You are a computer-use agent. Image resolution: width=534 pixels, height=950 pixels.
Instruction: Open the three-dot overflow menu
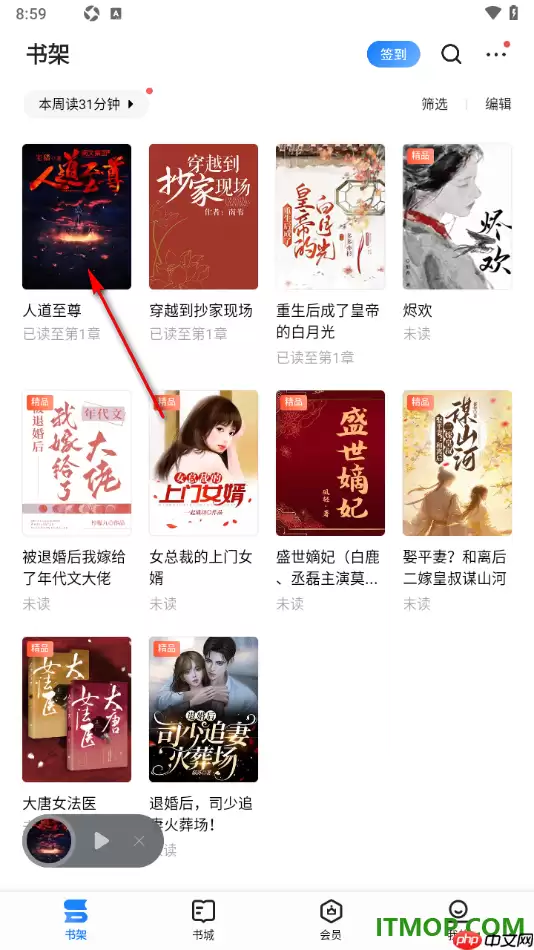click(x=496, y=55)
